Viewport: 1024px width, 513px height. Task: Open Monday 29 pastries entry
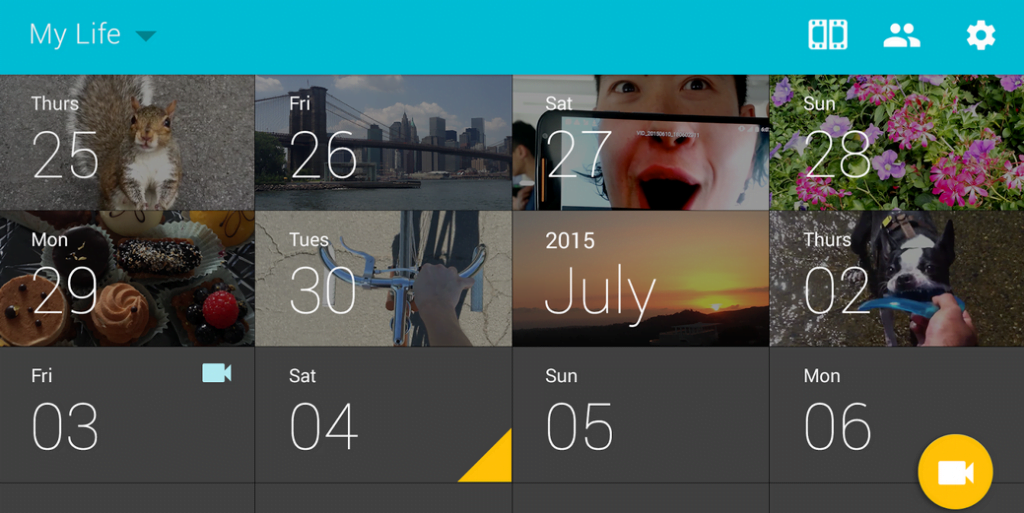127,278
